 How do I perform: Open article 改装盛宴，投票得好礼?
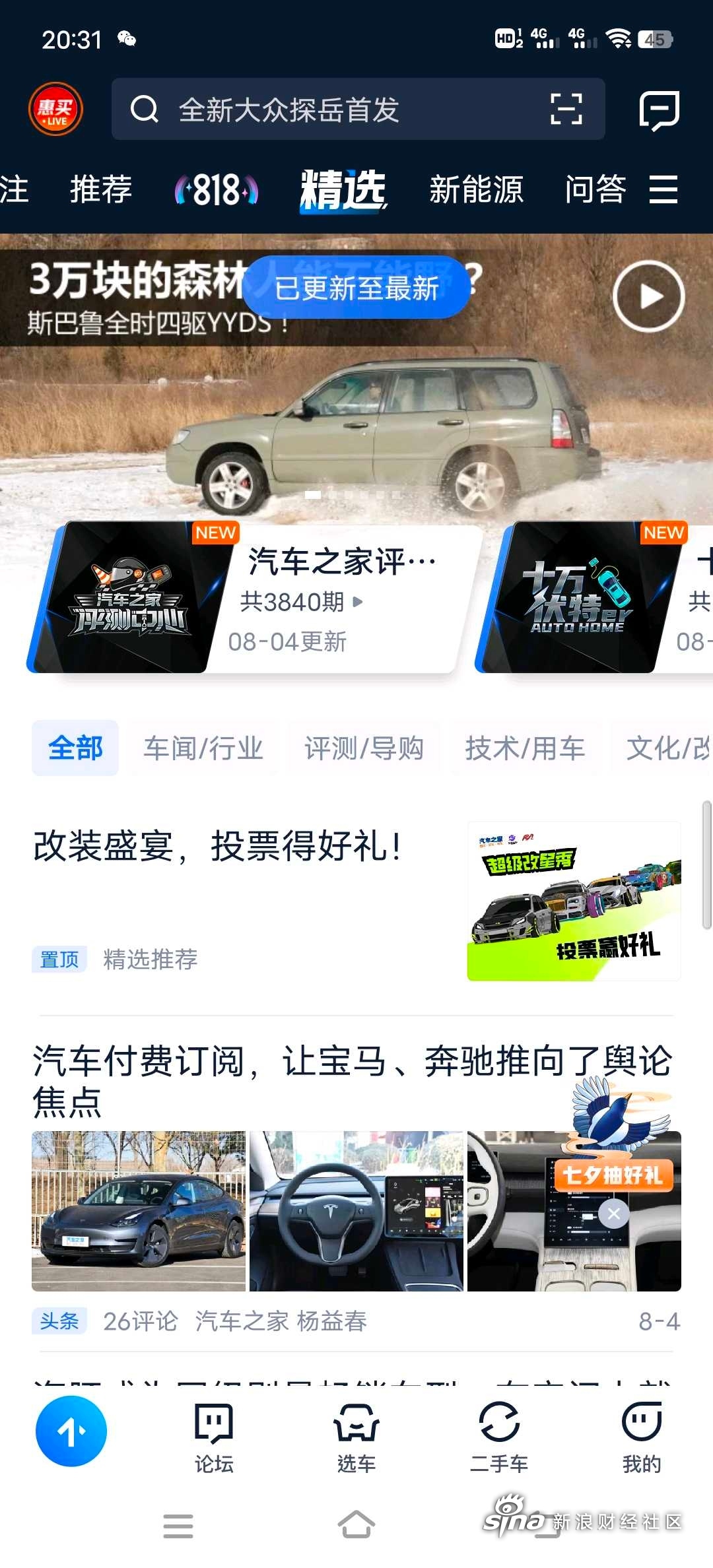point(218,847)
